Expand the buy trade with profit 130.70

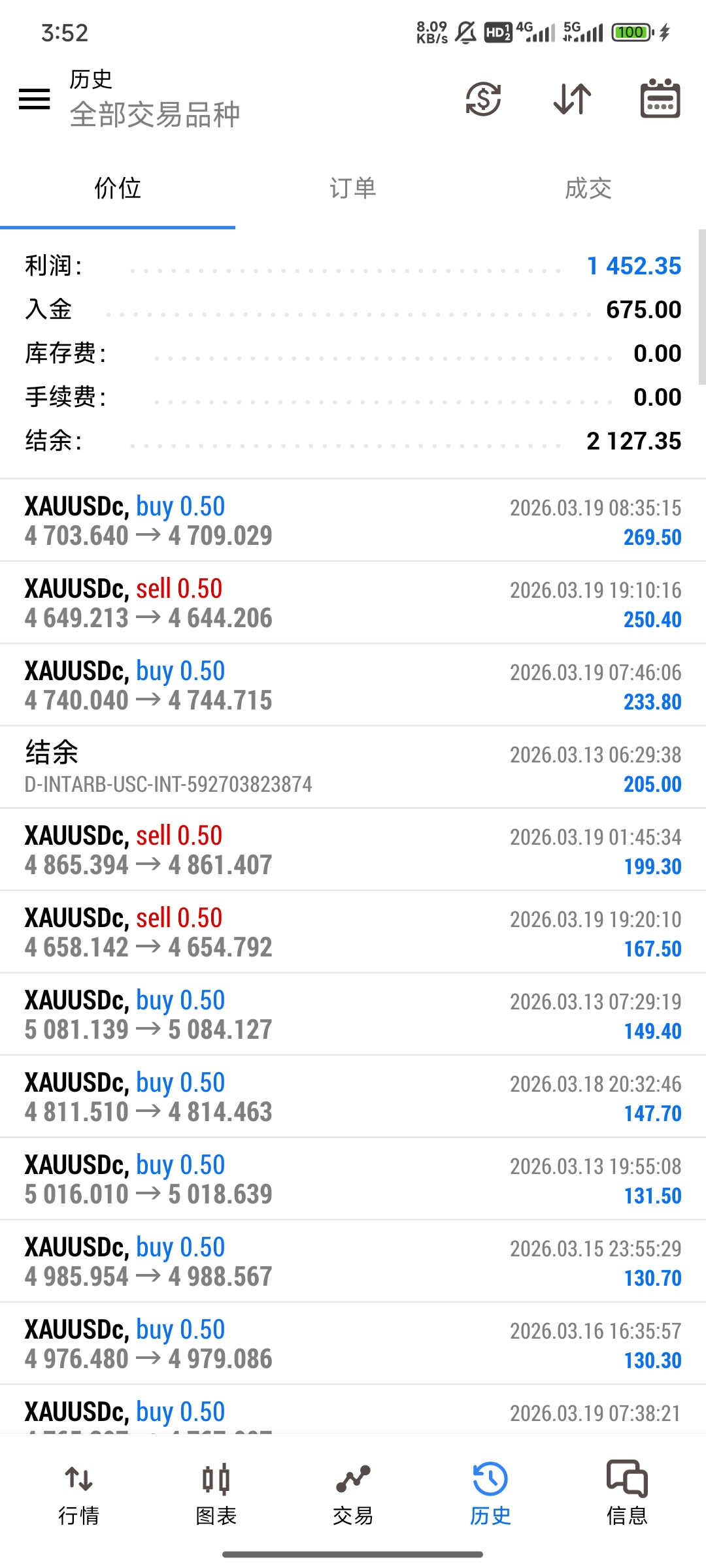pyautogui.click(x=353, y=1262)
